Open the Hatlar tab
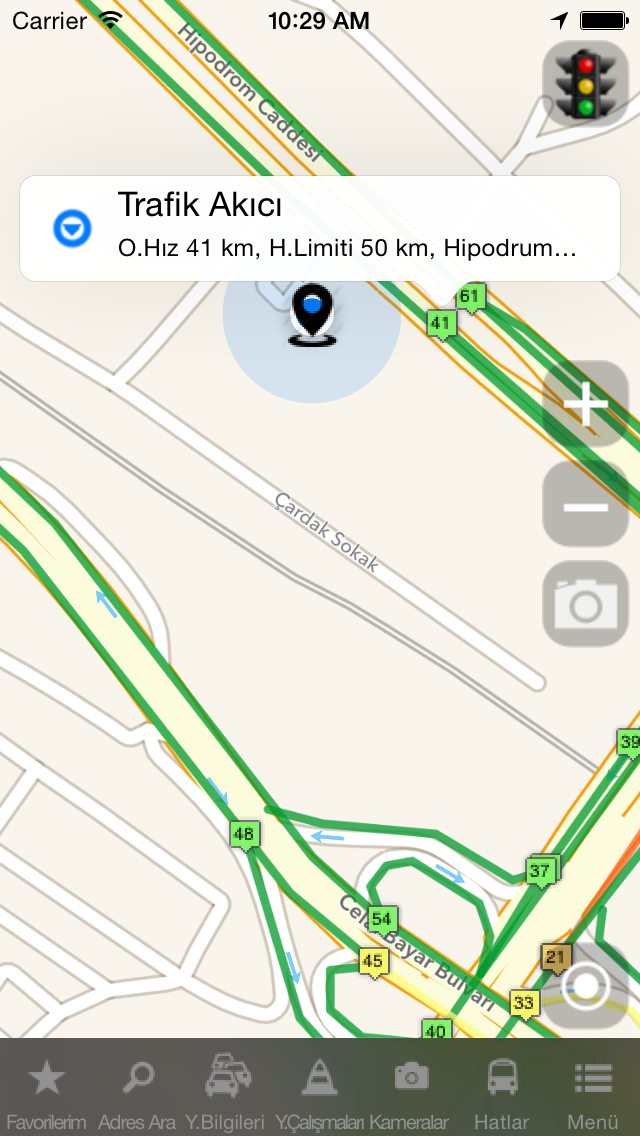 (502, 1090)
